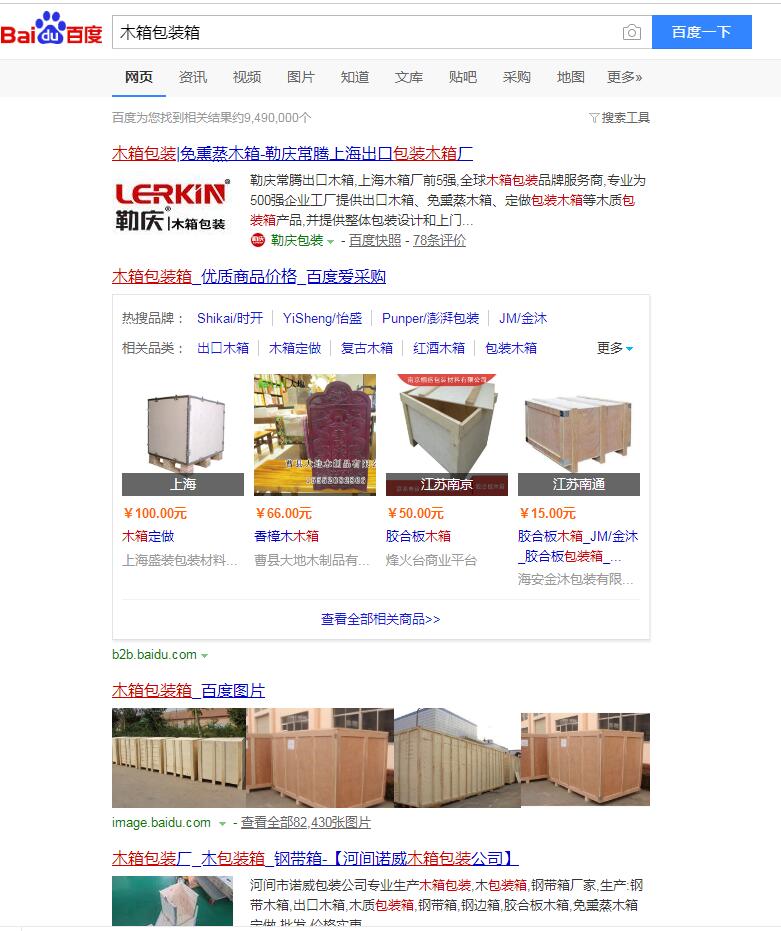Open 搜索工具 filter options

[620, 117]
